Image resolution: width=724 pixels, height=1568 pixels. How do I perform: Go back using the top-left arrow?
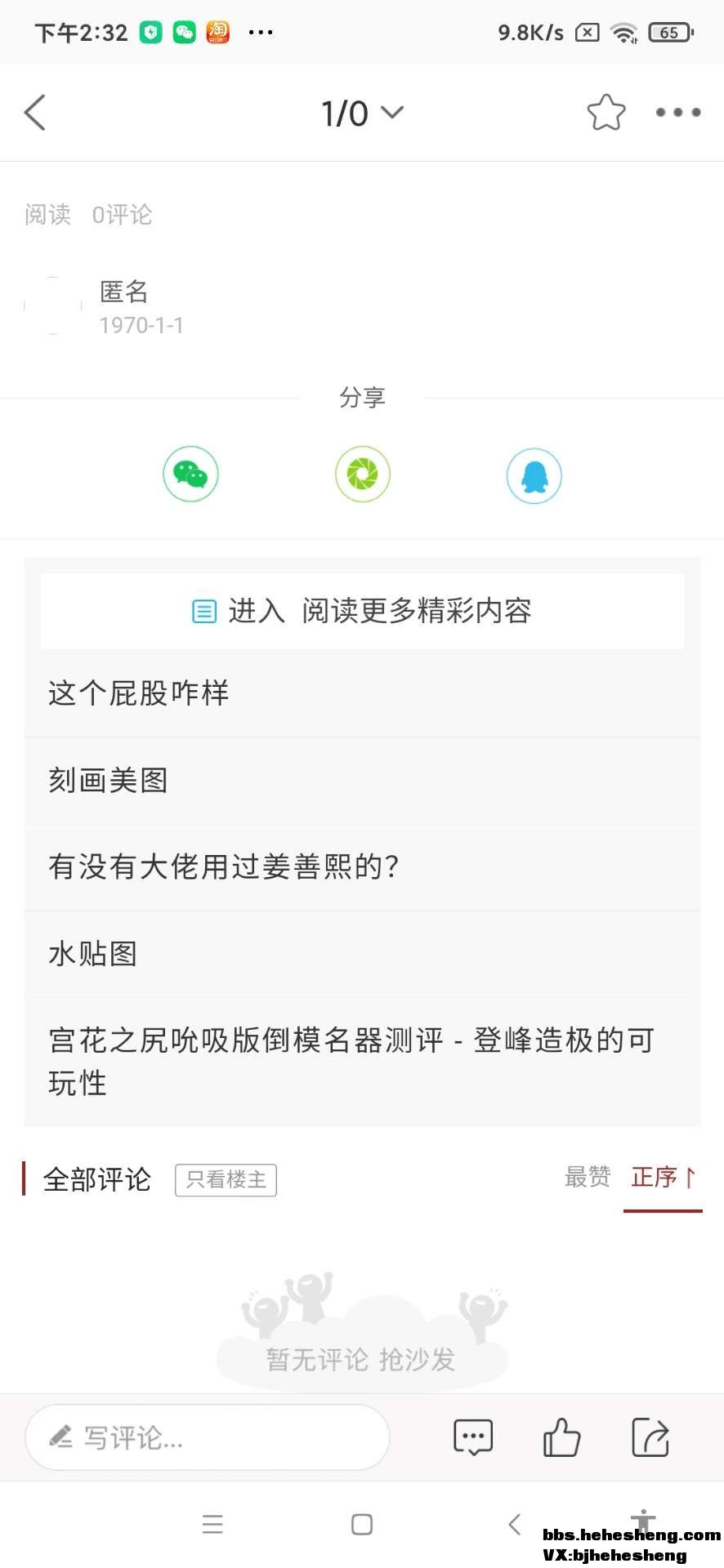click(35, 113)
